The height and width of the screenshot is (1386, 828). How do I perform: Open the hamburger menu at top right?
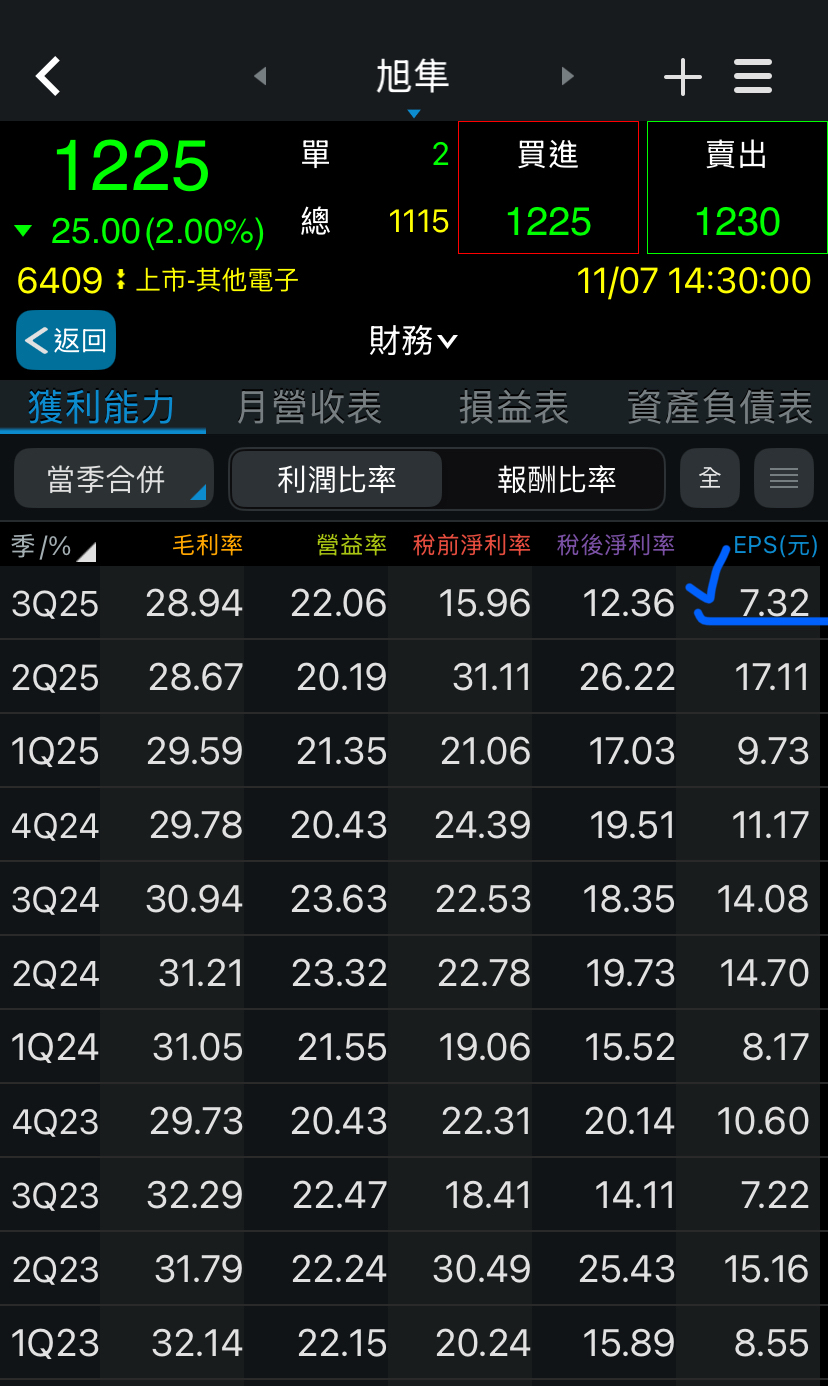(x=752, y=76)
